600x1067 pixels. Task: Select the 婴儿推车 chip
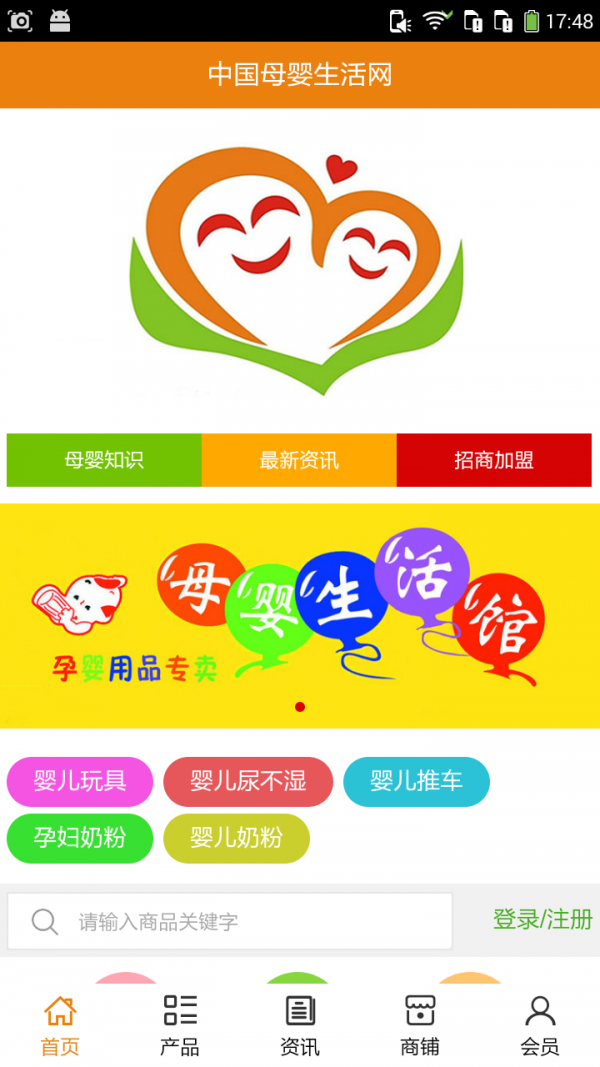pos(416,781)
